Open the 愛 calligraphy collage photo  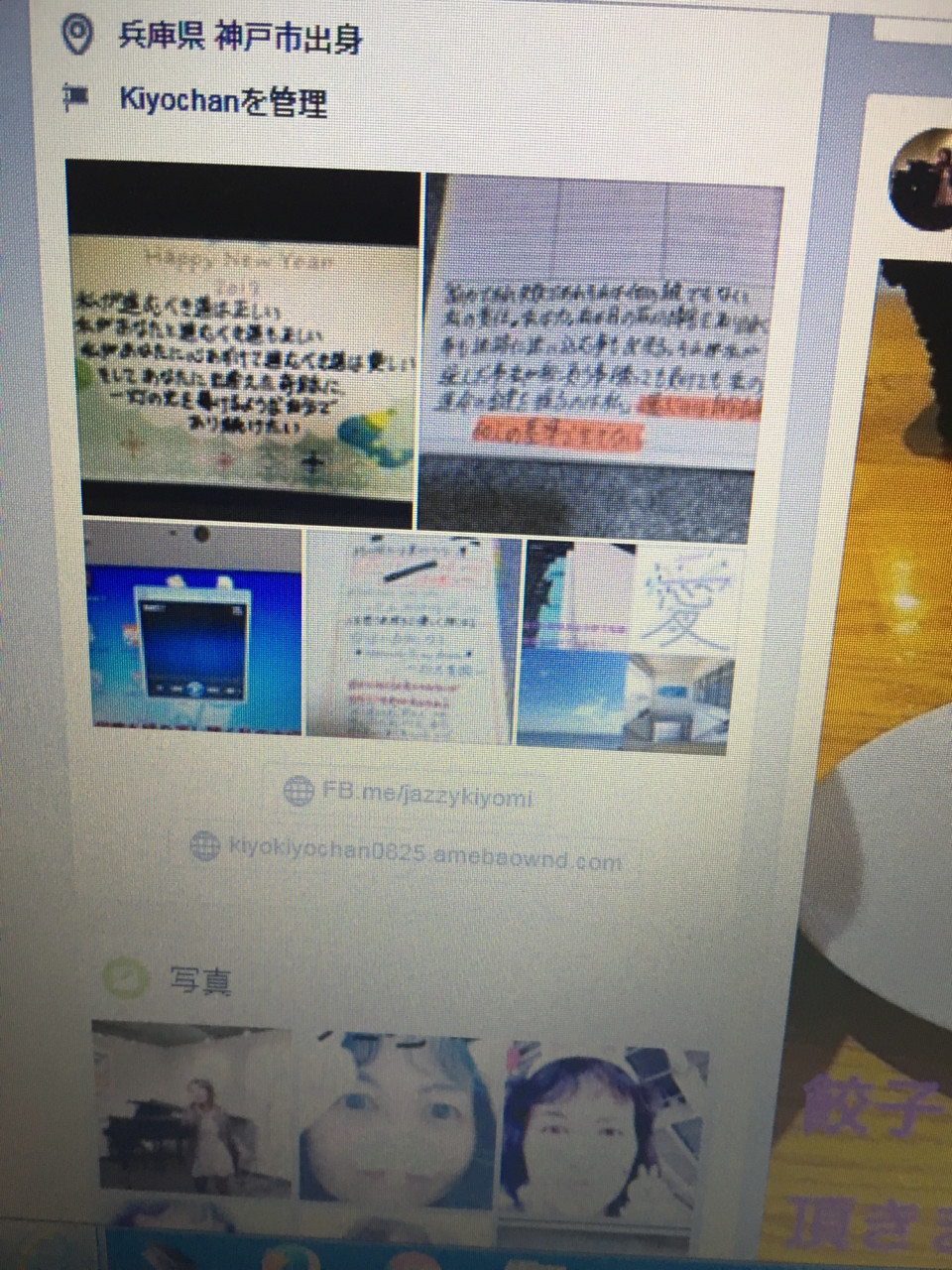click(x=627, y=645)
